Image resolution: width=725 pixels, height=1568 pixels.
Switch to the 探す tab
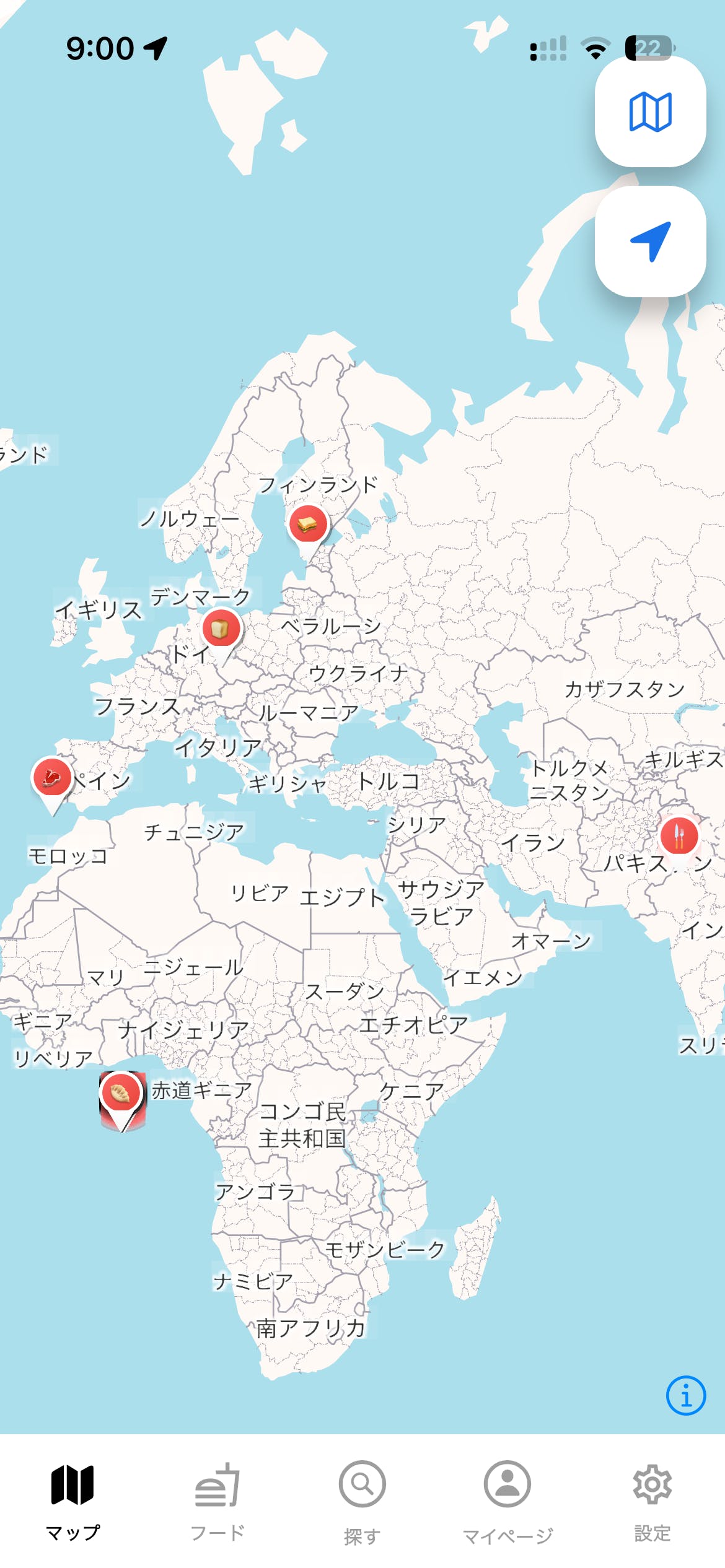tap(362, 1500)
